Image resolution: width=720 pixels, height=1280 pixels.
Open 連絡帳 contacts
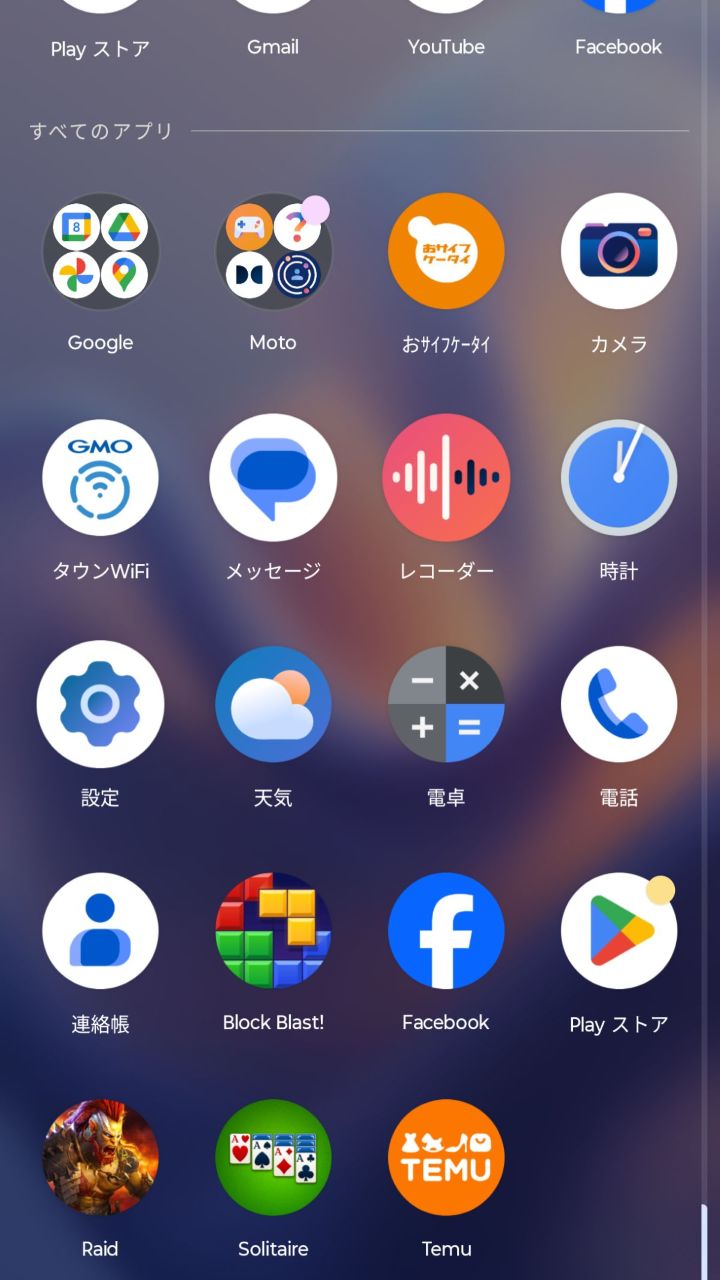coord(100,931)
